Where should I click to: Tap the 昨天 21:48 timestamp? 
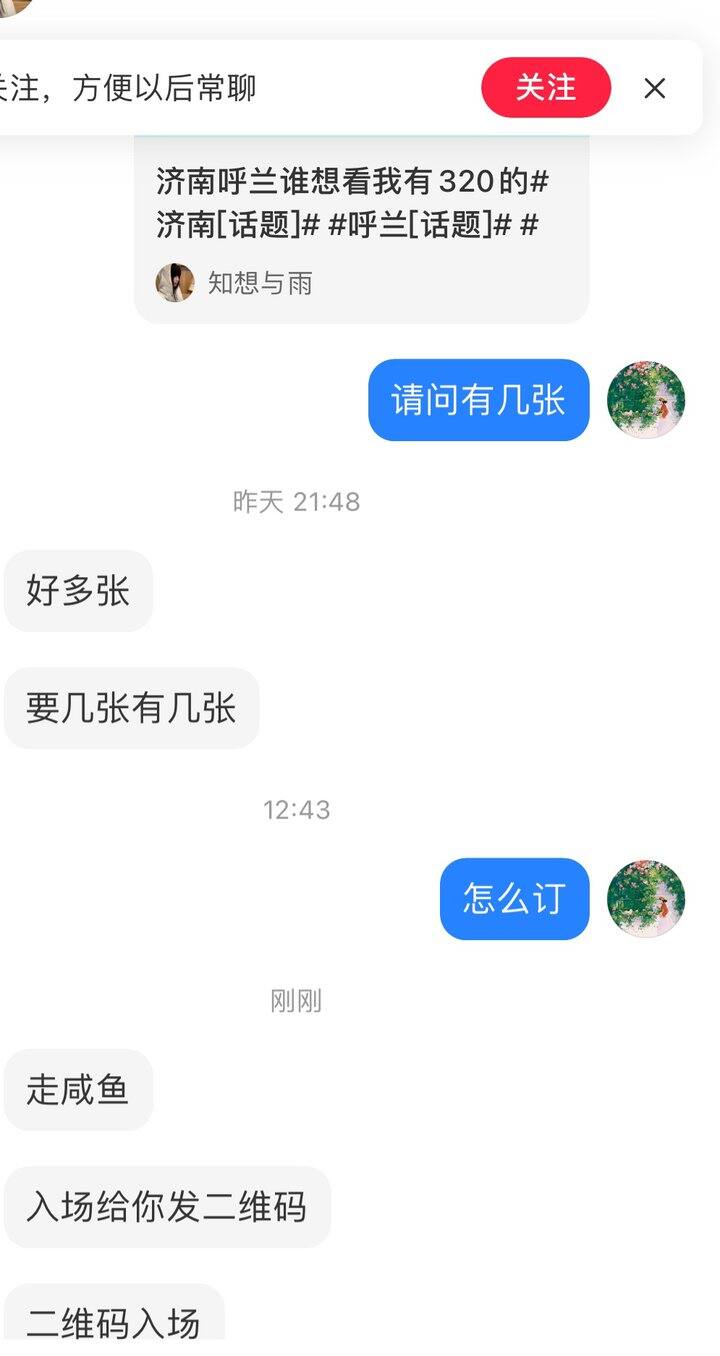coord(296,503)
